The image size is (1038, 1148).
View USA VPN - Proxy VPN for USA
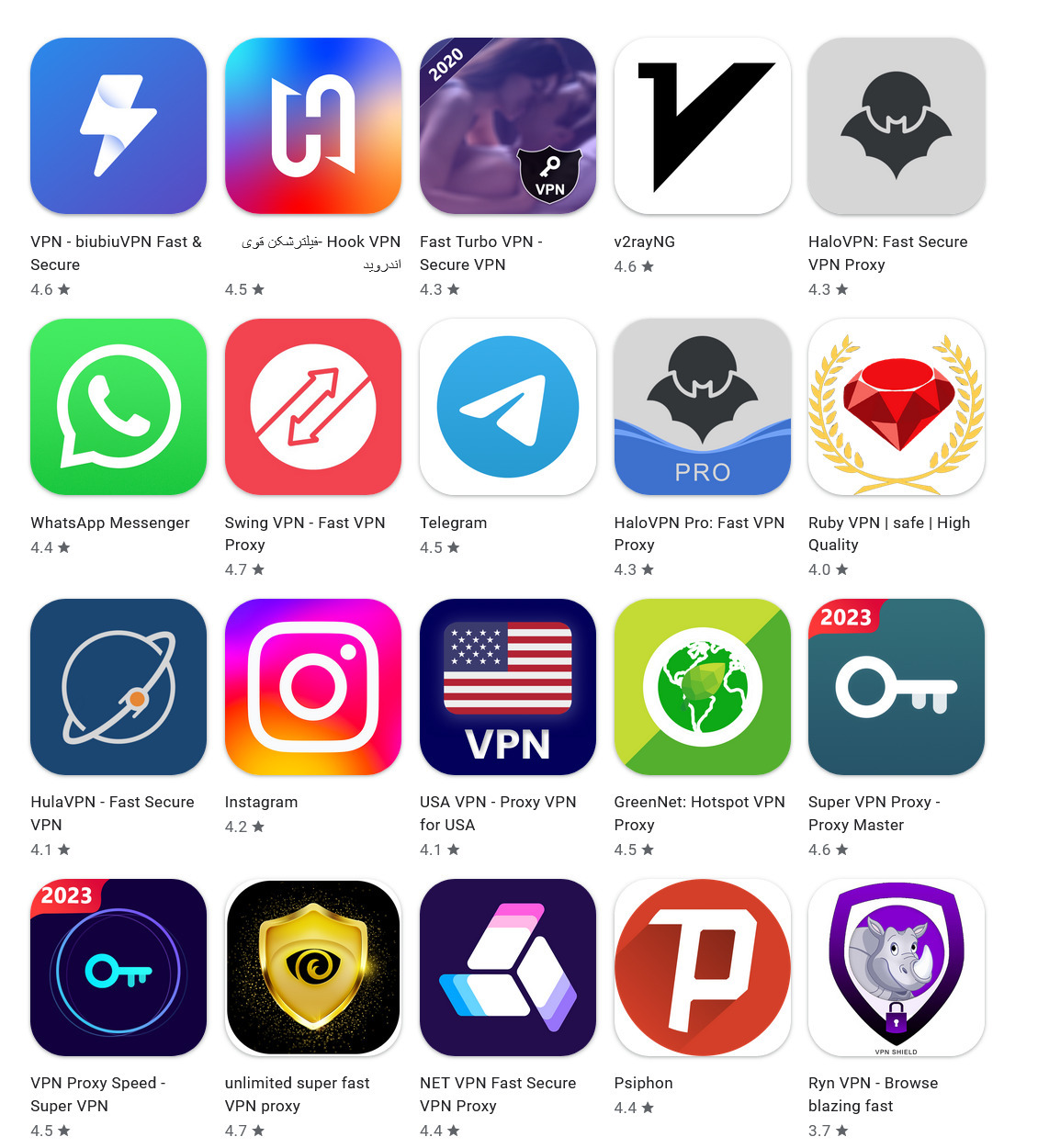pos(508,687)
